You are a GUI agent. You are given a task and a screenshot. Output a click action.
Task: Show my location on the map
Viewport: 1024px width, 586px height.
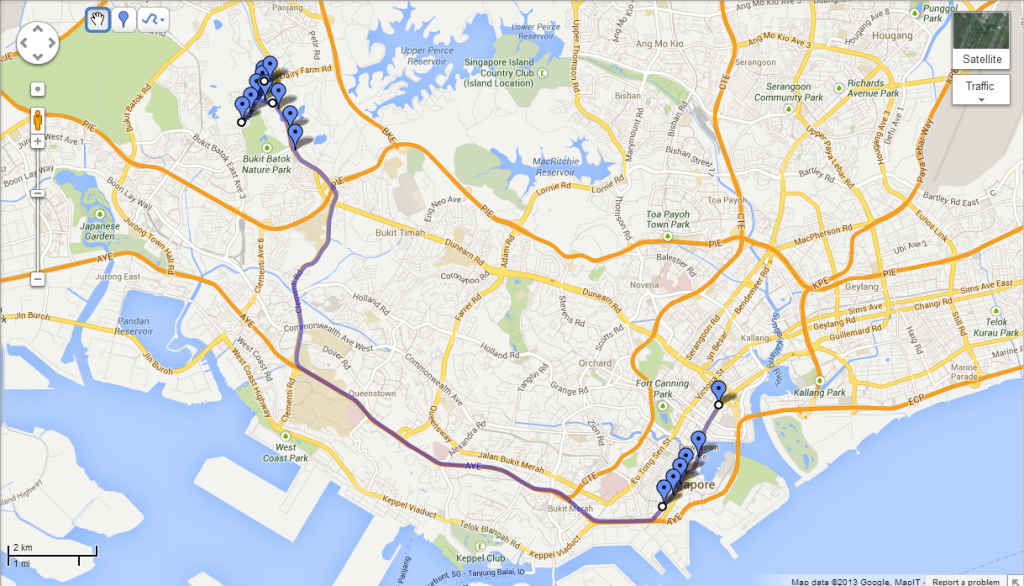coord(37,89)
